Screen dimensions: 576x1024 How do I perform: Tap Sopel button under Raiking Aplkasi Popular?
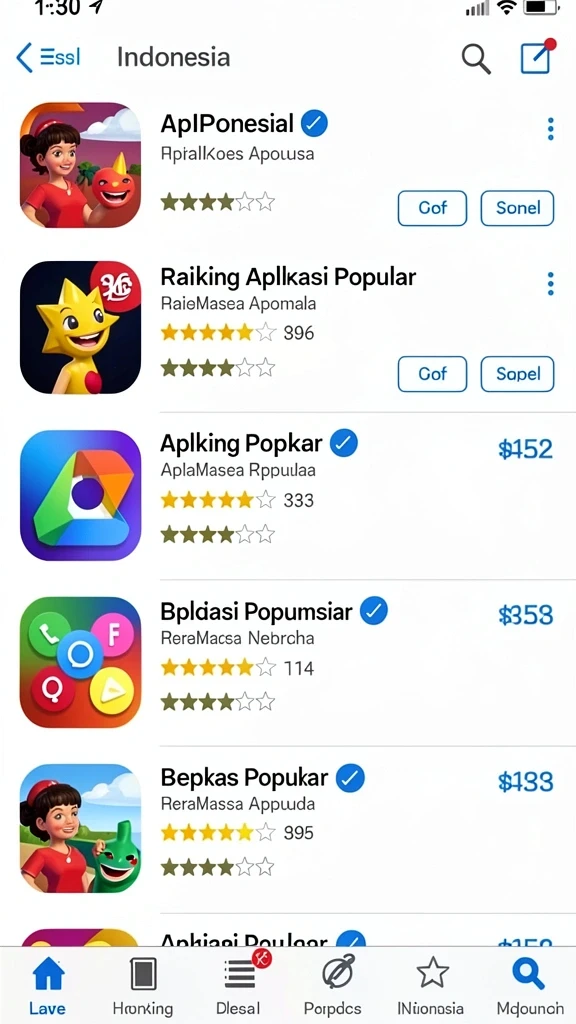coord(517,374)
